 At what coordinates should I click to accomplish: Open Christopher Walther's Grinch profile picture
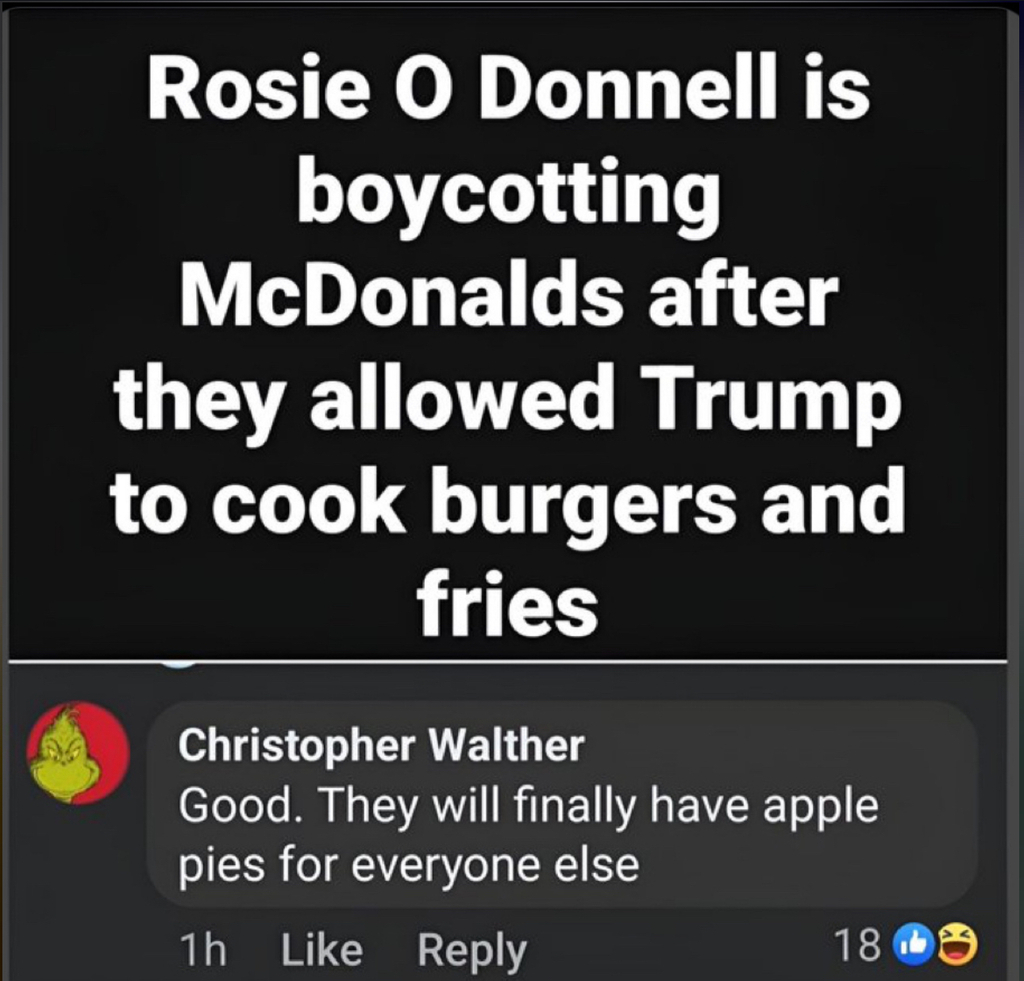click(x=77, y=754)
